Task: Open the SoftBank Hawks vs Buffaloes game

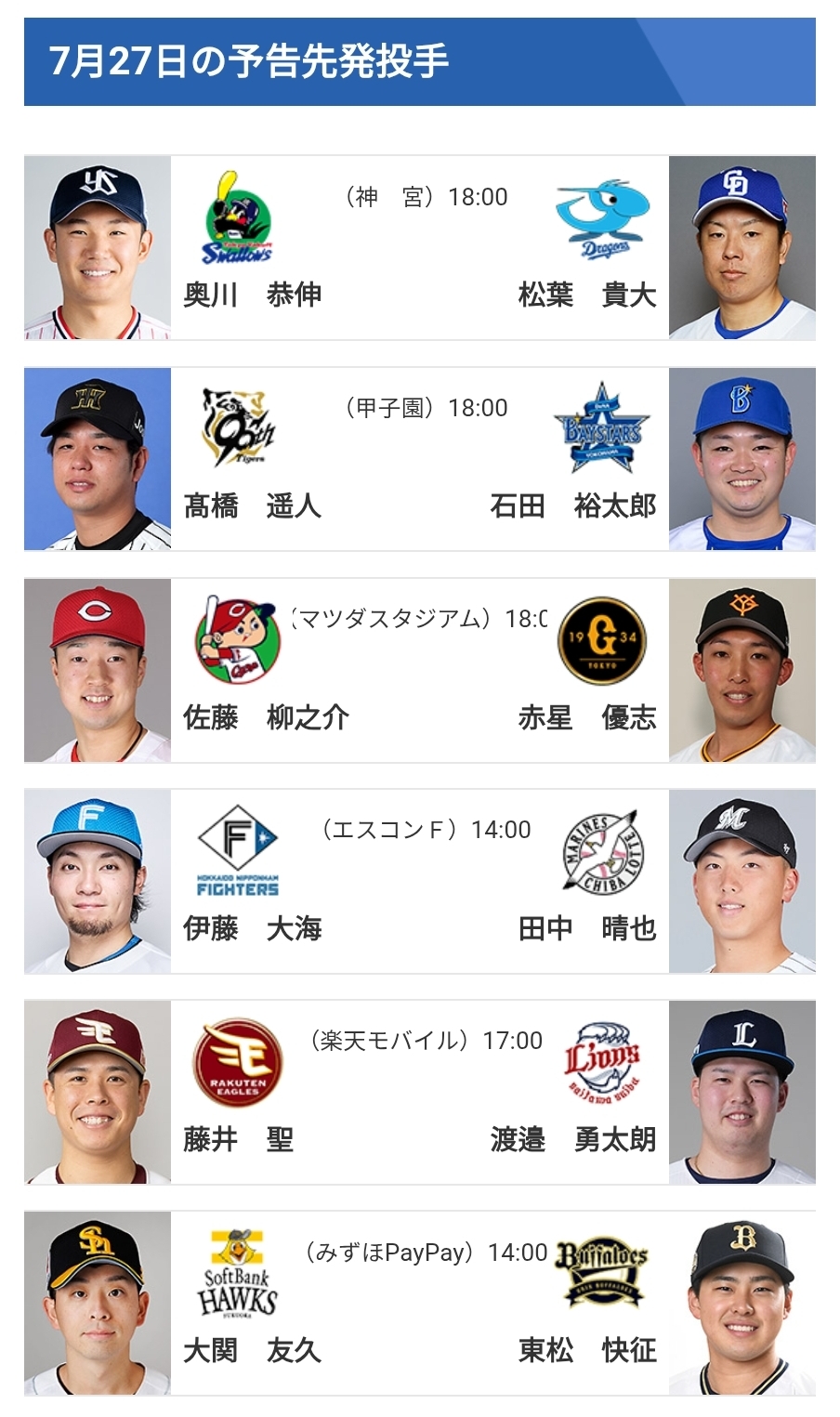Action: coord(420,1303)
